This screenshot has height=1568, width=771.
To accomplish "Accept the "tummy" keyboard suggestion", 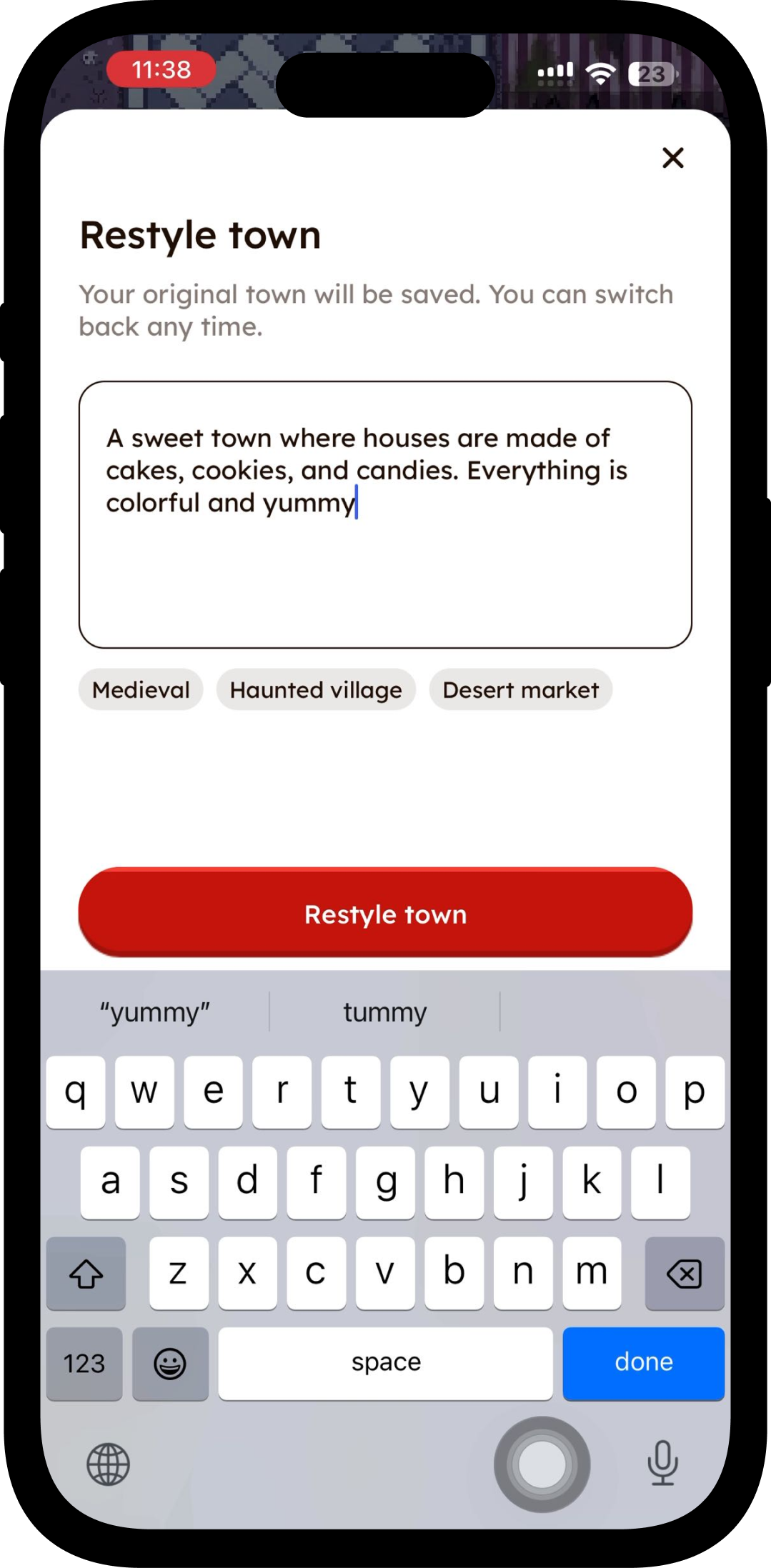I will pyautogui.click(x=384, y=1012).
